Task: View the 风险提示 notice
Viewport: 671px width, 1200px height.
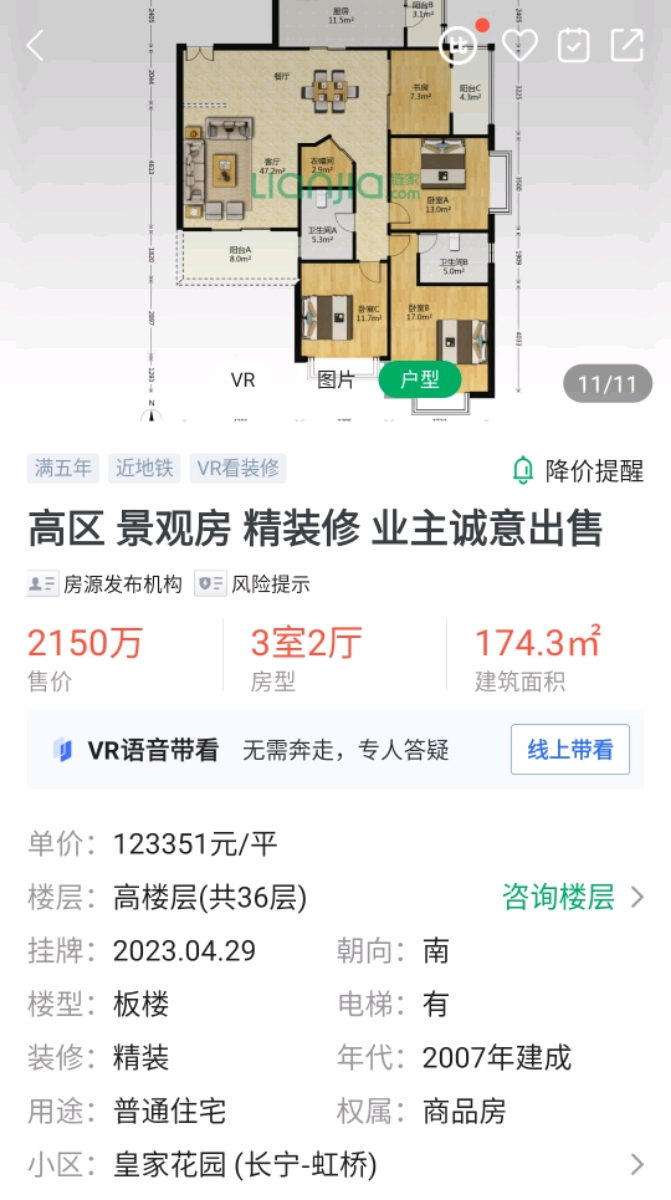Action: [x=253, y=585]
